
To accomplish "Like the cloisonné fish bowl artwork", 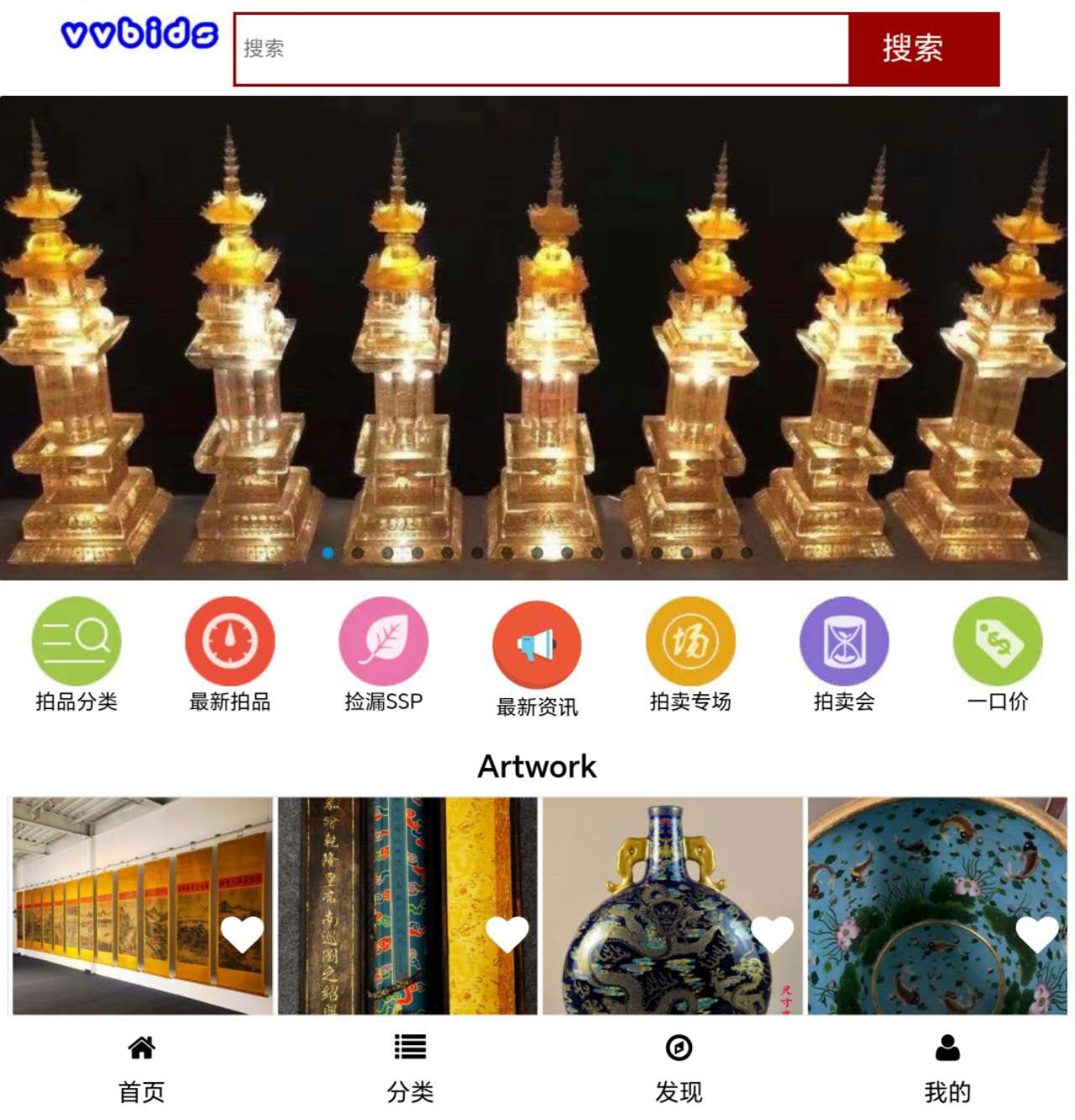I will 1037,934.
